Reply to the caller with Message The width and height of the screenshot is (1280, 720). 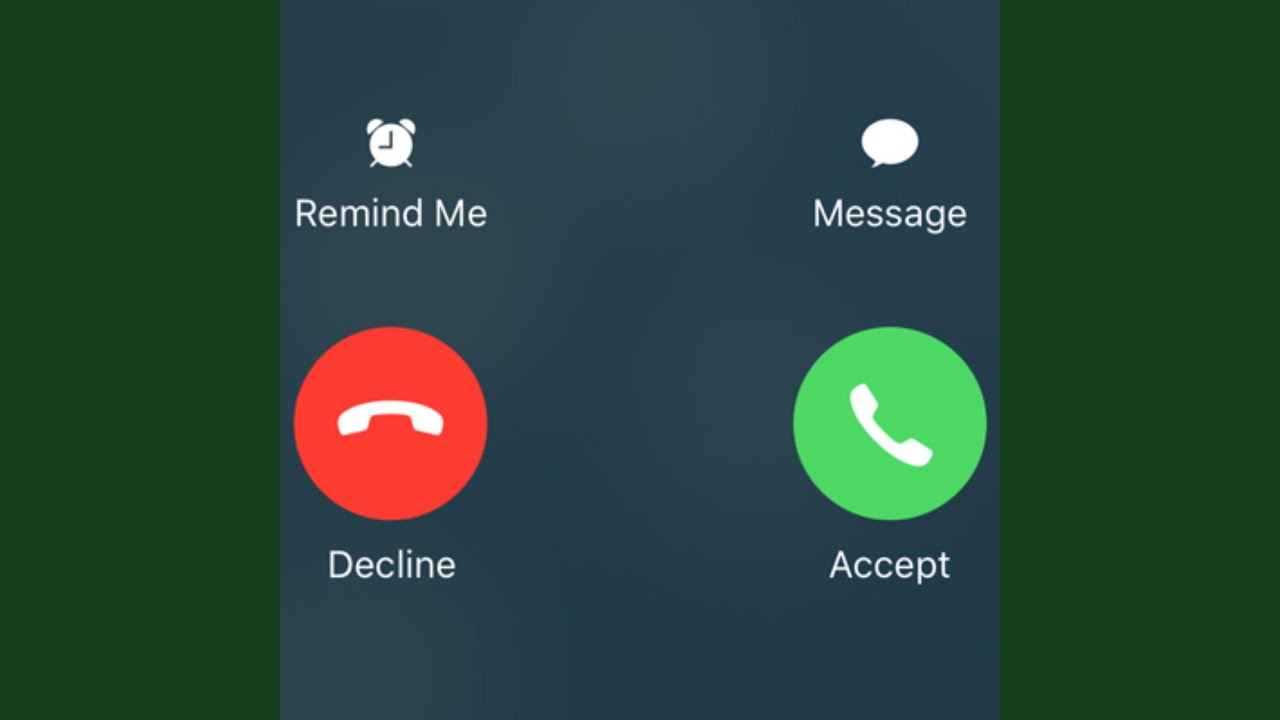[889, 145]
